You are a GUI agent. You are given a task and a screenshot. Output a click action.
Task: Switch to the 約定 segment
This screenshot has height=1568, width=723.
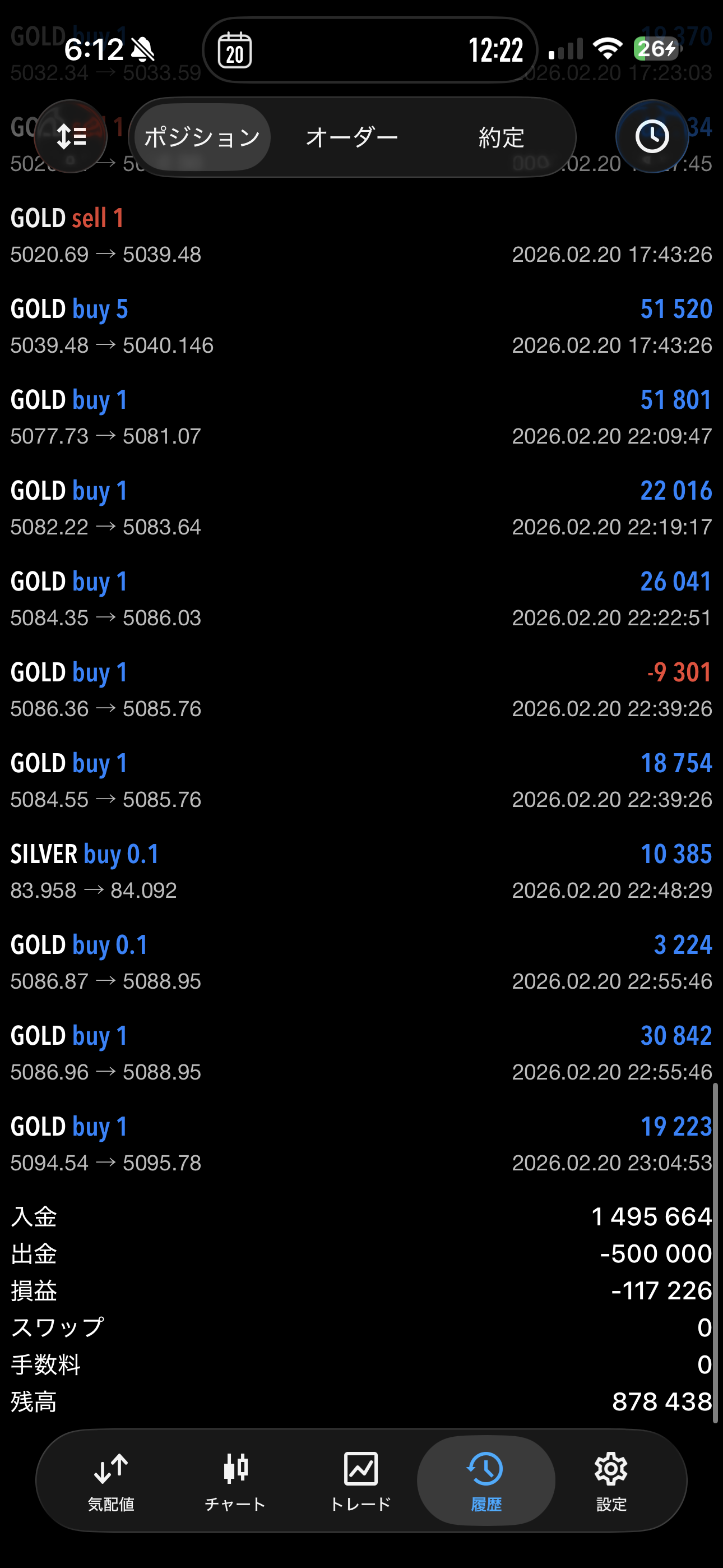pos(501,137)
